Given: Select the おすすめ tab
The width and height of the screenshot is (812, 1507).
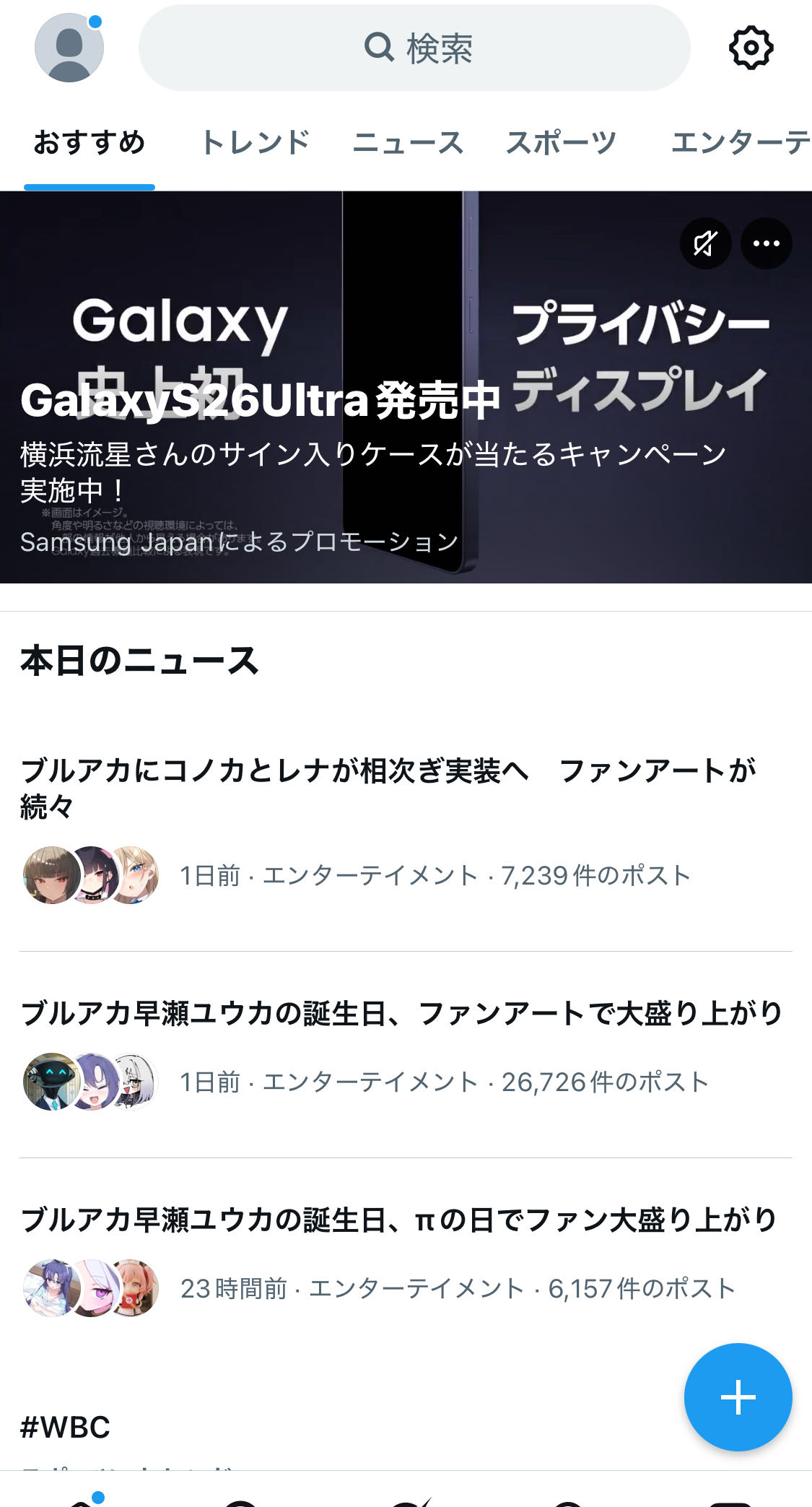Looking at the screenshot, I should [x=90, y=142].
